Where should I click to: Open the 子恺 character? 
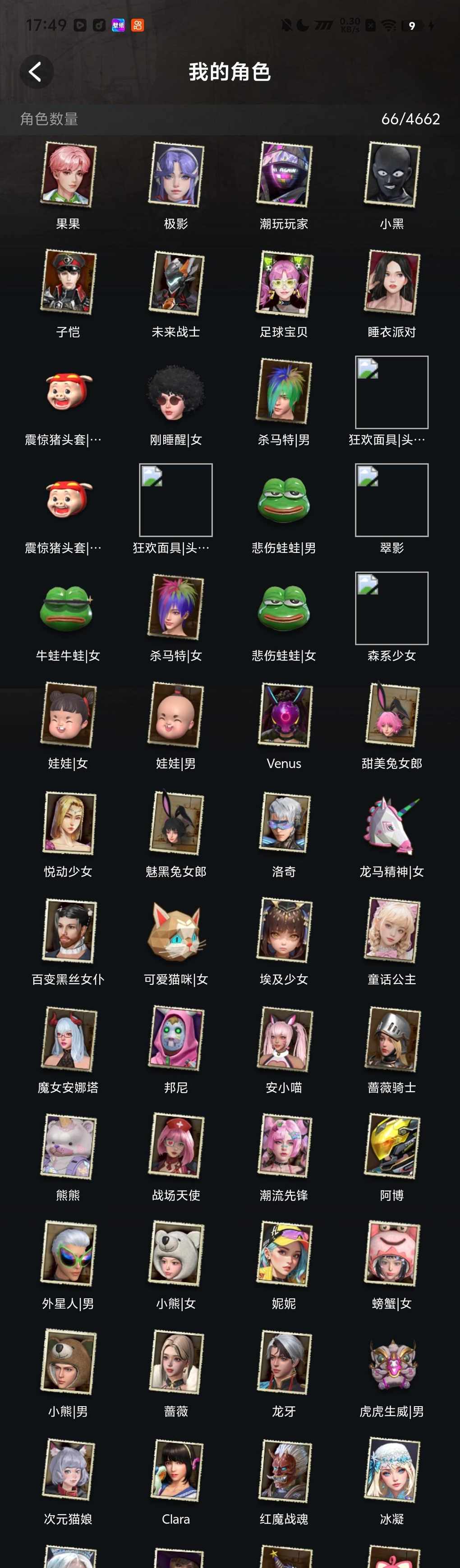pyautogui.click(x=68, y=283)
